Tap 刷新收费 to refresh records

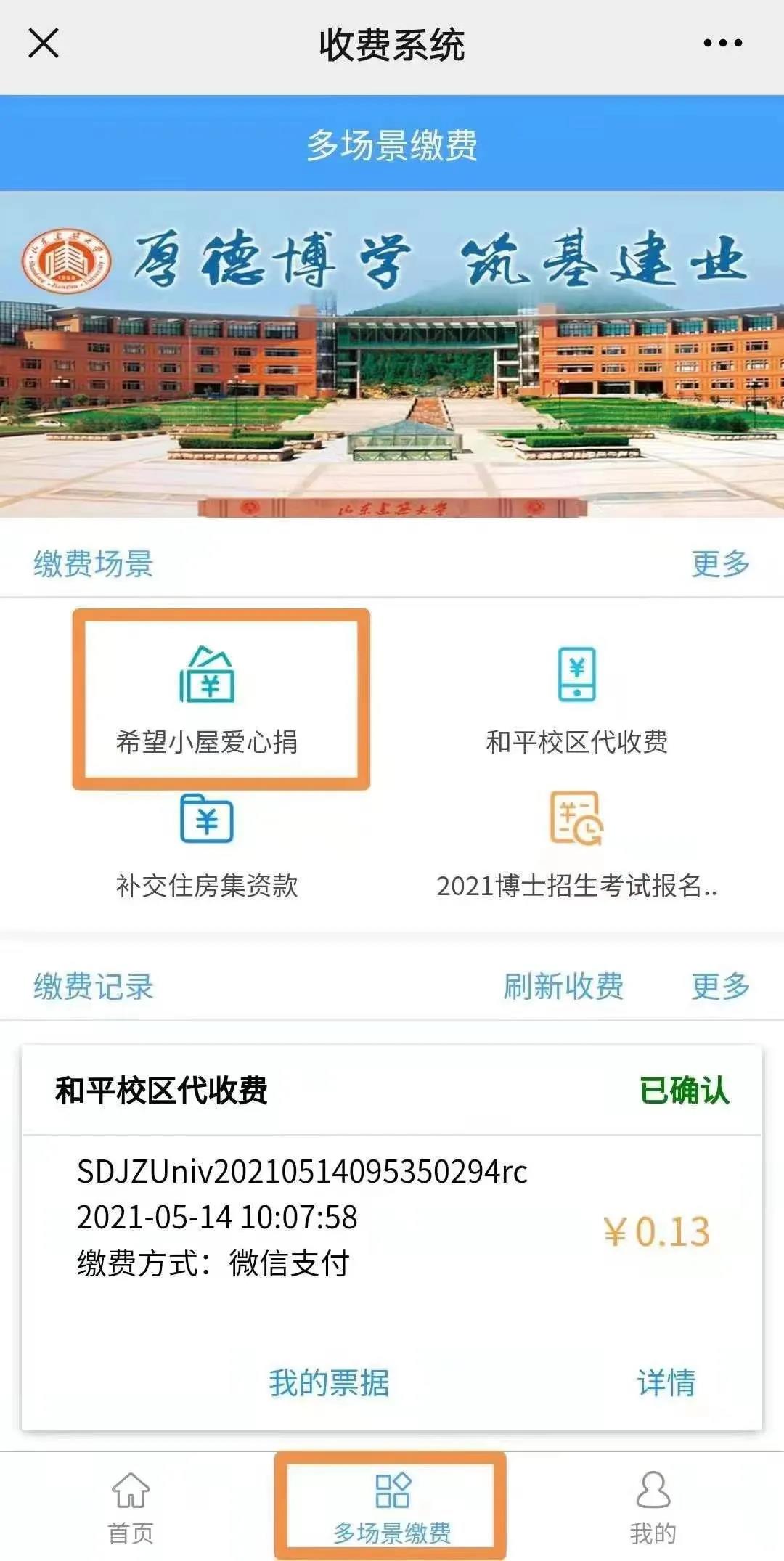tap(563, 986)
